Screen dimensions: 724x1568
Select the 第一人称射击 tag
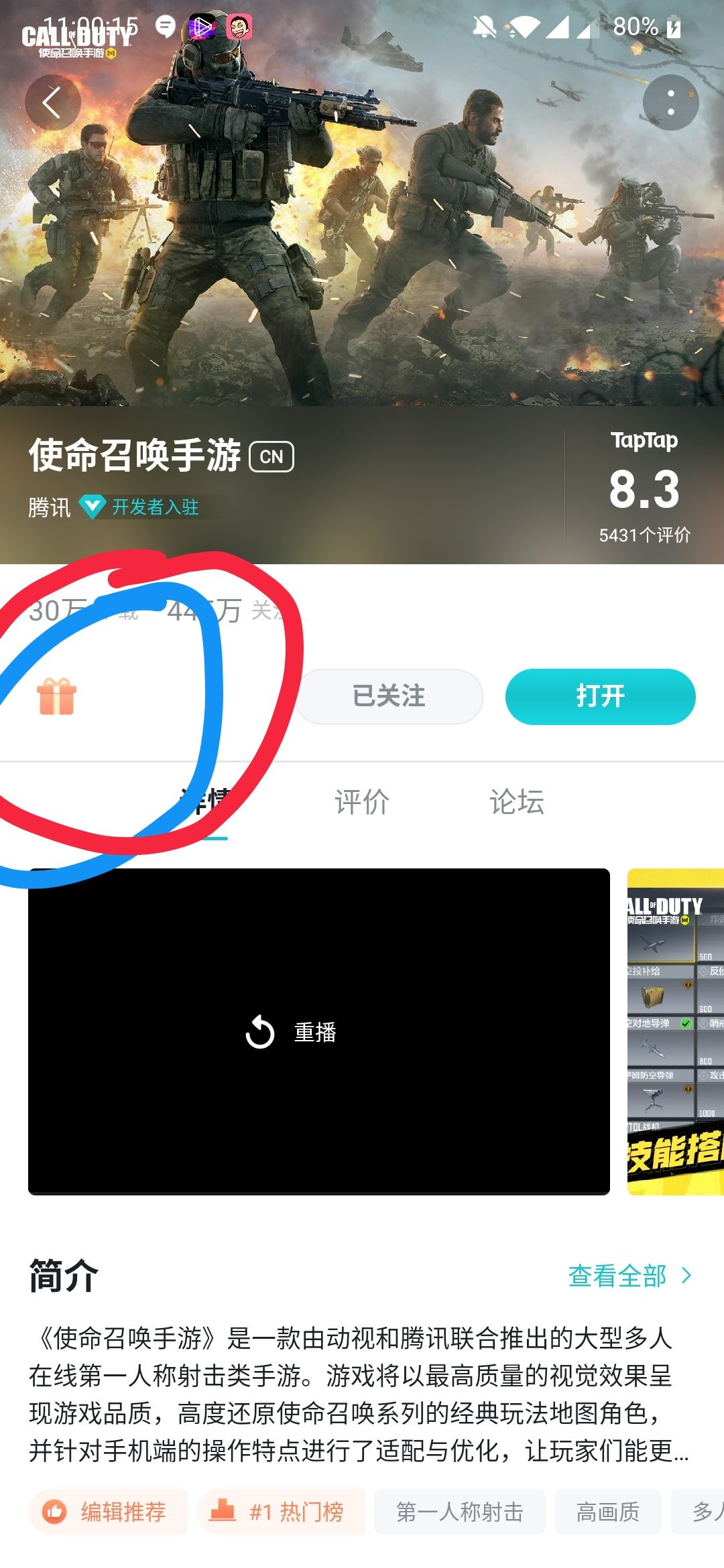[x=460, y=1512]
